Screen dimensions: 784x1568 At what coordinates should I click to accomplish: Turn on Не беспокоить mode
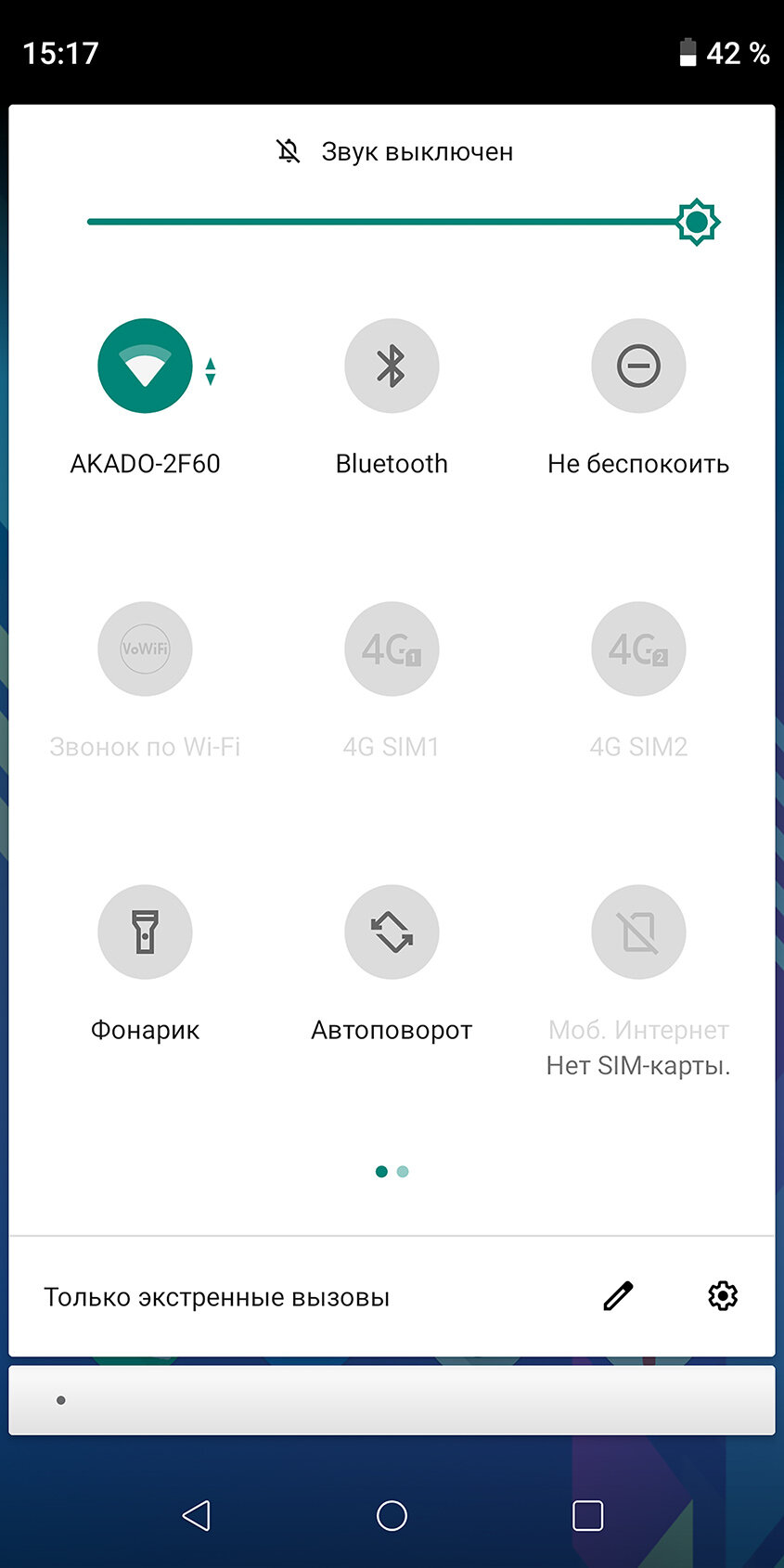(x=638, y=366)
